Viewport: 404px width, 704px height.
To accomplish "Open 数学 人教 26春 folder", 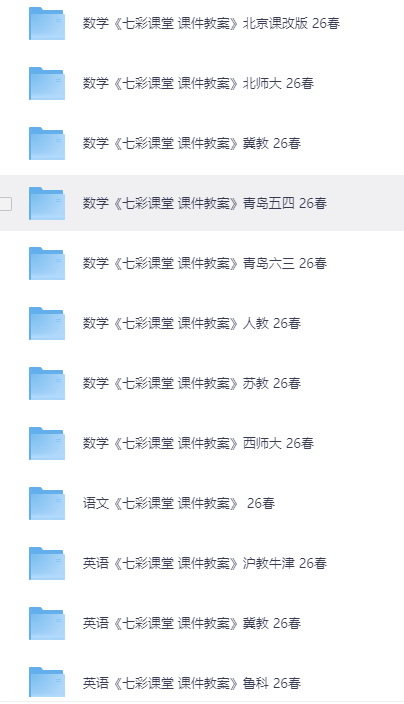I will 192,323.
